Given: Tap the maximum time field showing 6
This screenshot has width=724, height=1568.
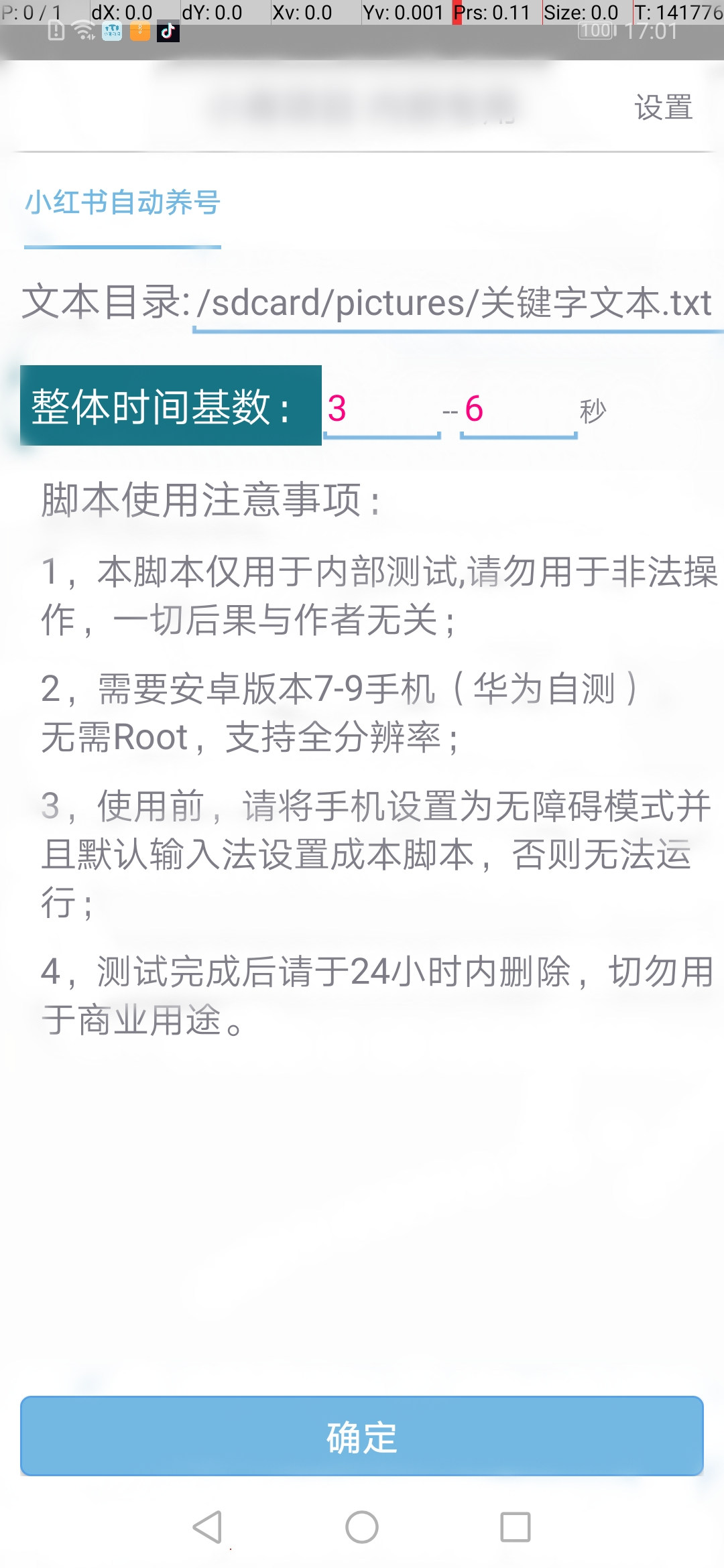Looking at the screenshot, I should point(518,409).
